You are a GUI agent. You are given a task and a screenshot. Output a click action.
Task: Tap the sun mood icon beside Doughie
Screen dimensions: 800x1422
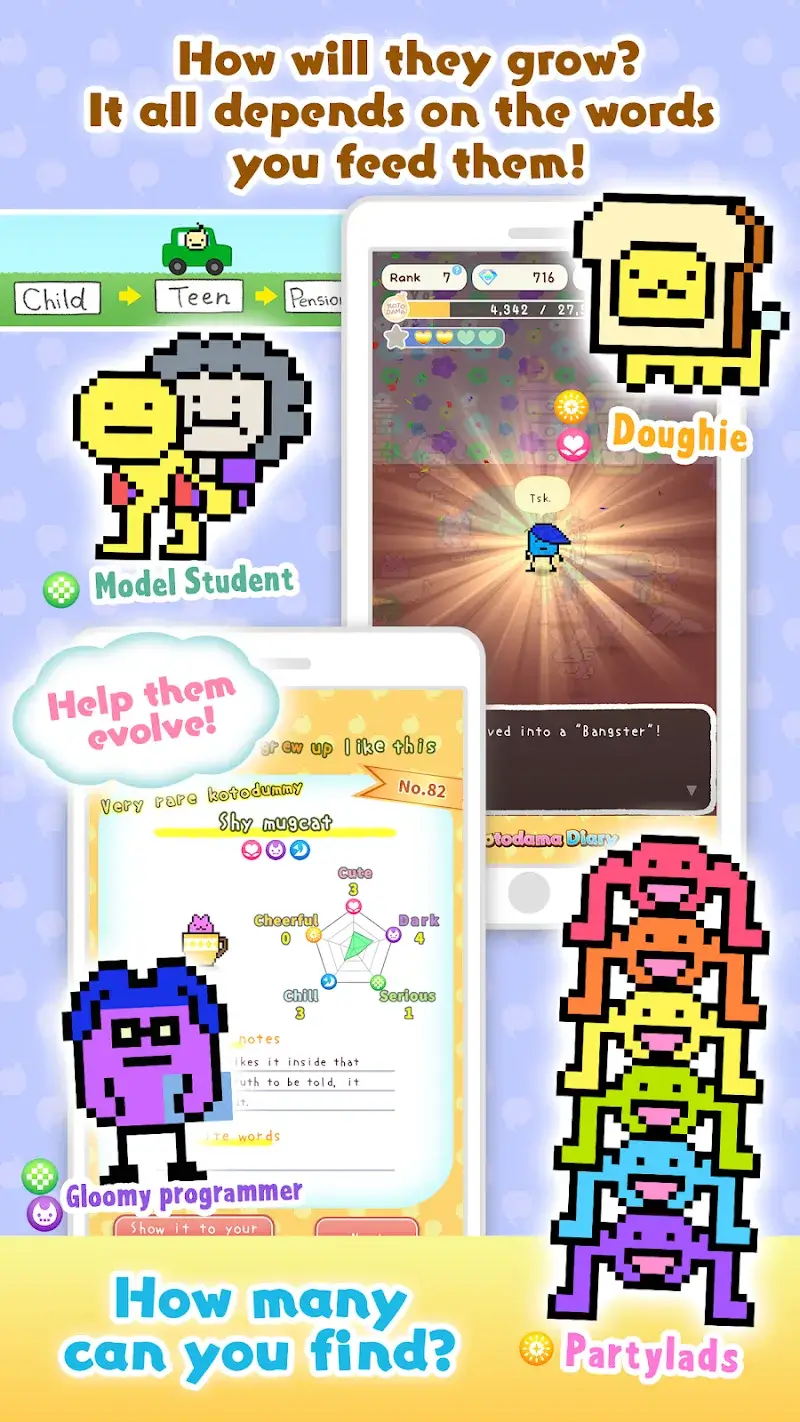570,406
